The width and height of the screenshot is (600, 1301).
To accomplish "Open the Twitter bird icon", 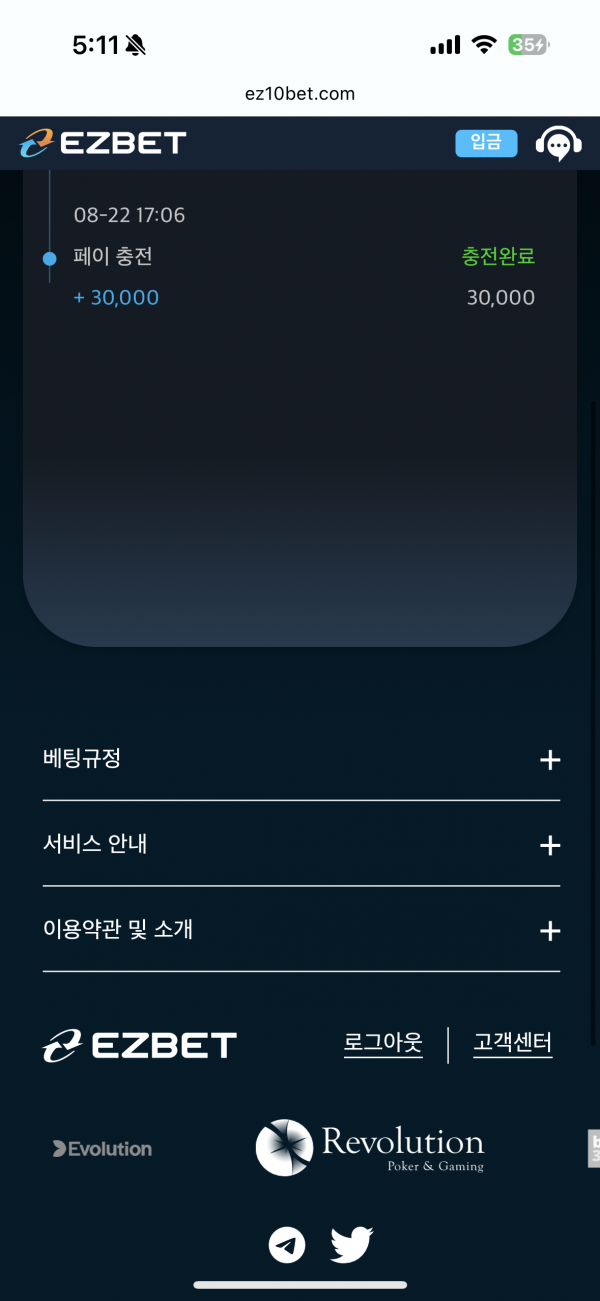I will (x=352, y=1245).
